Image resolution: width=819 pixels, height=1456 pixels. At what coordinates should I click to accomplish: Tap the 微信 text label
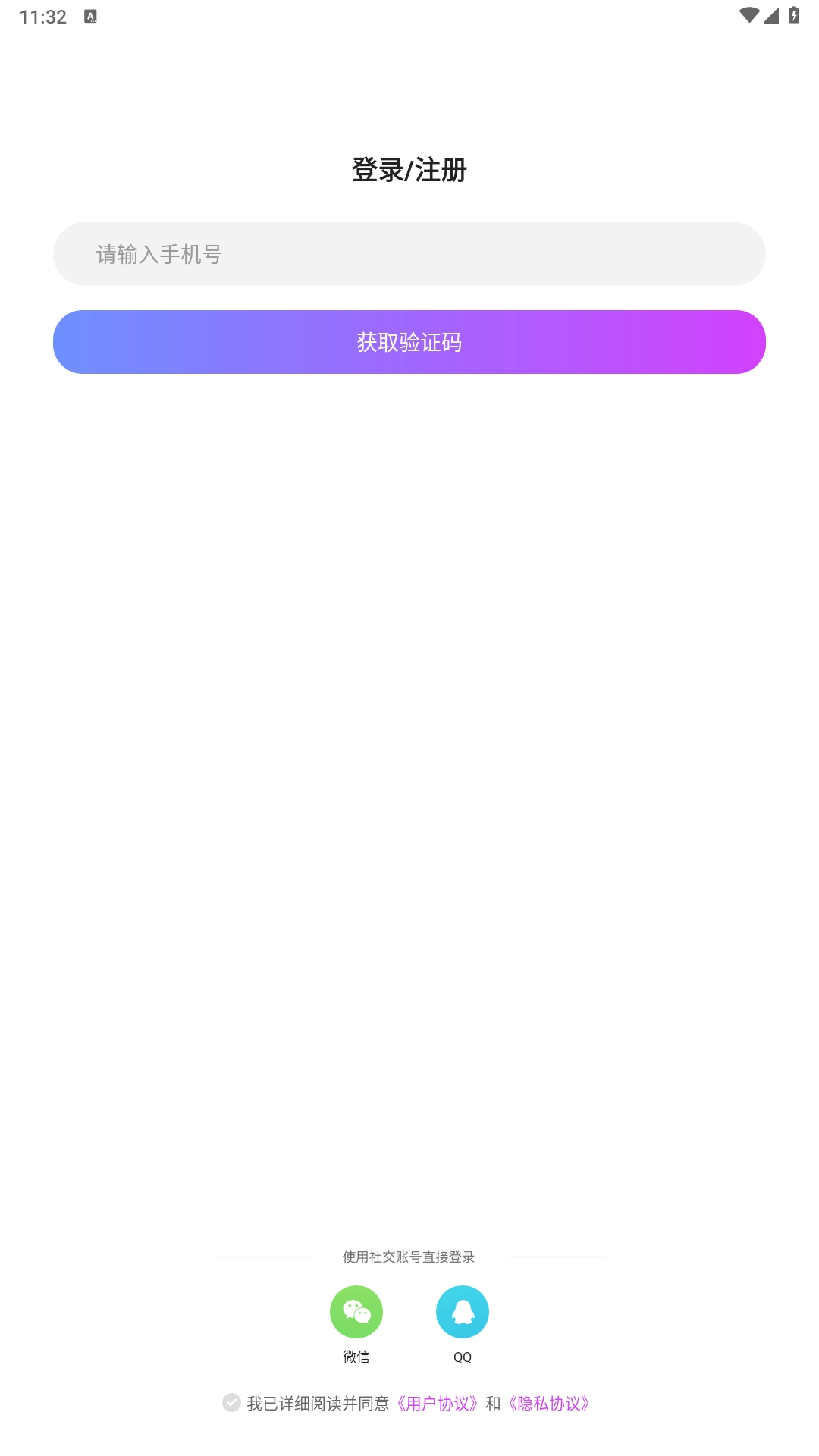(x=356, y=1357)
